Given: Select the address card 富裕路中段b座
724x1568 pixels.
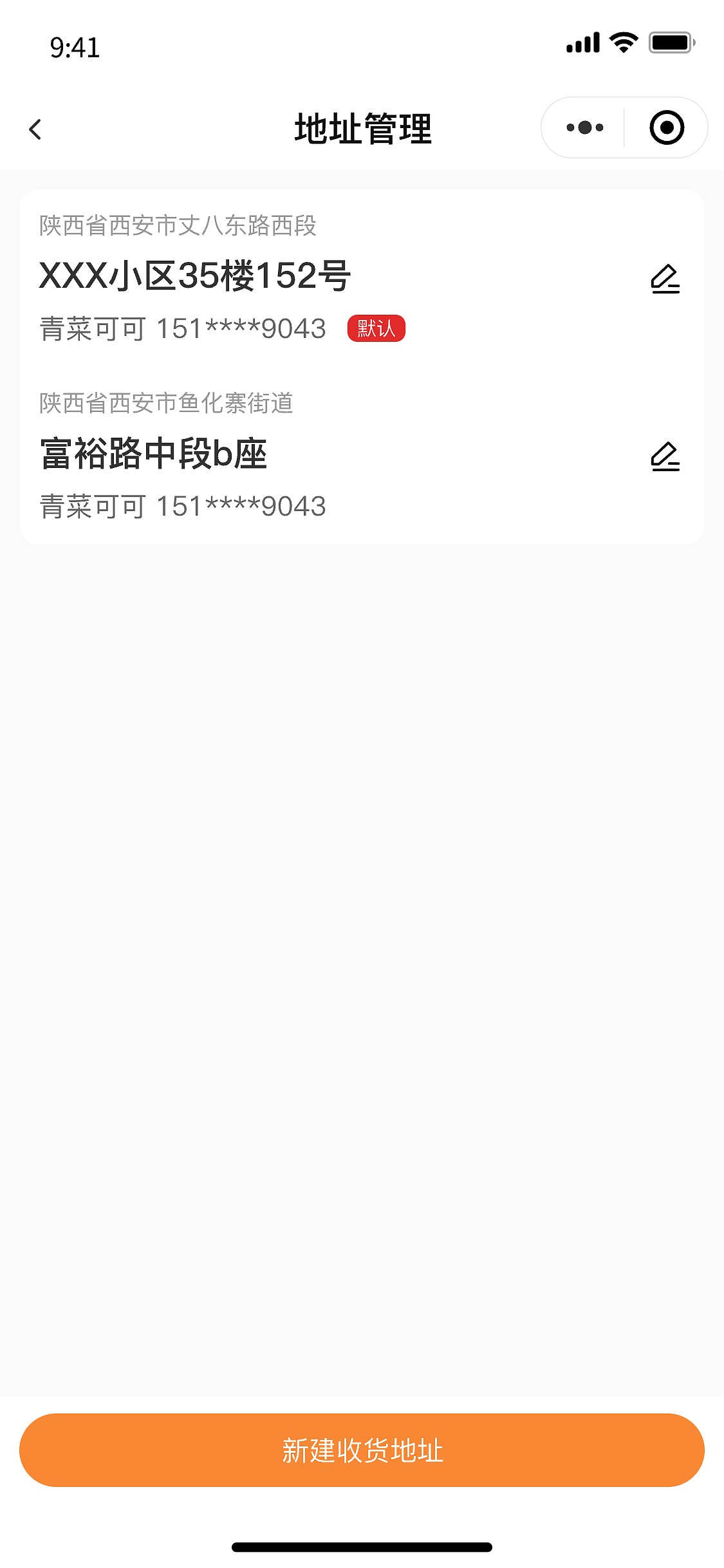Looking at the screenshot, I should (257, 454).
